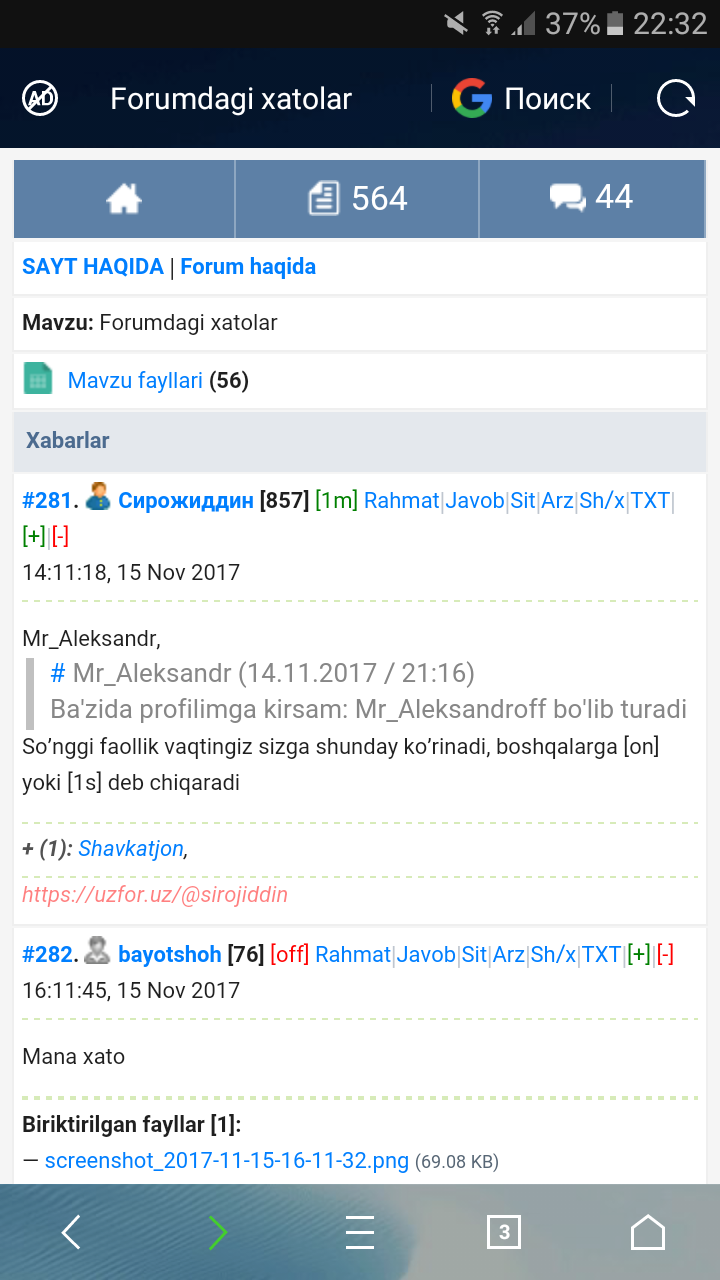Reload the page with the refresh icon
The width and height of the screenshot is (720, 1280).
[x=676, y=98]
